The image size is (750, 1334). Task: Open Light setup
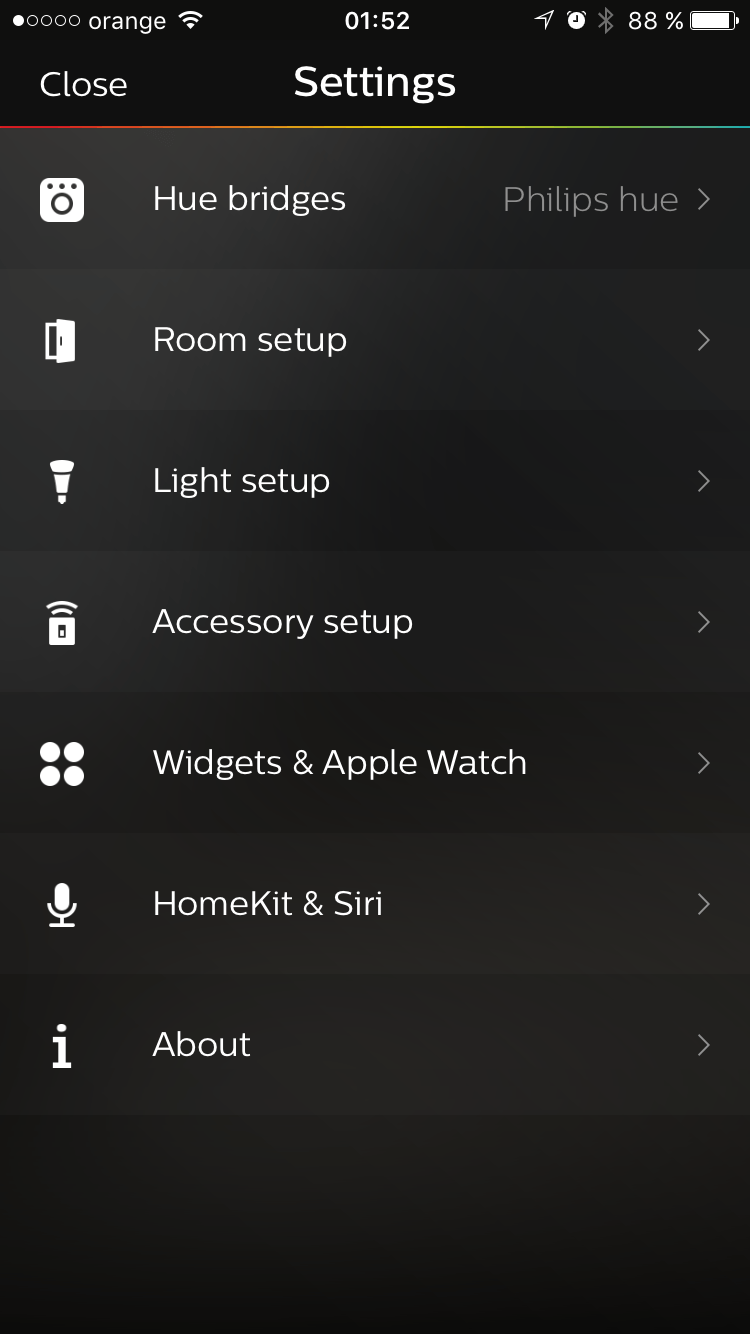pos(375,481)
